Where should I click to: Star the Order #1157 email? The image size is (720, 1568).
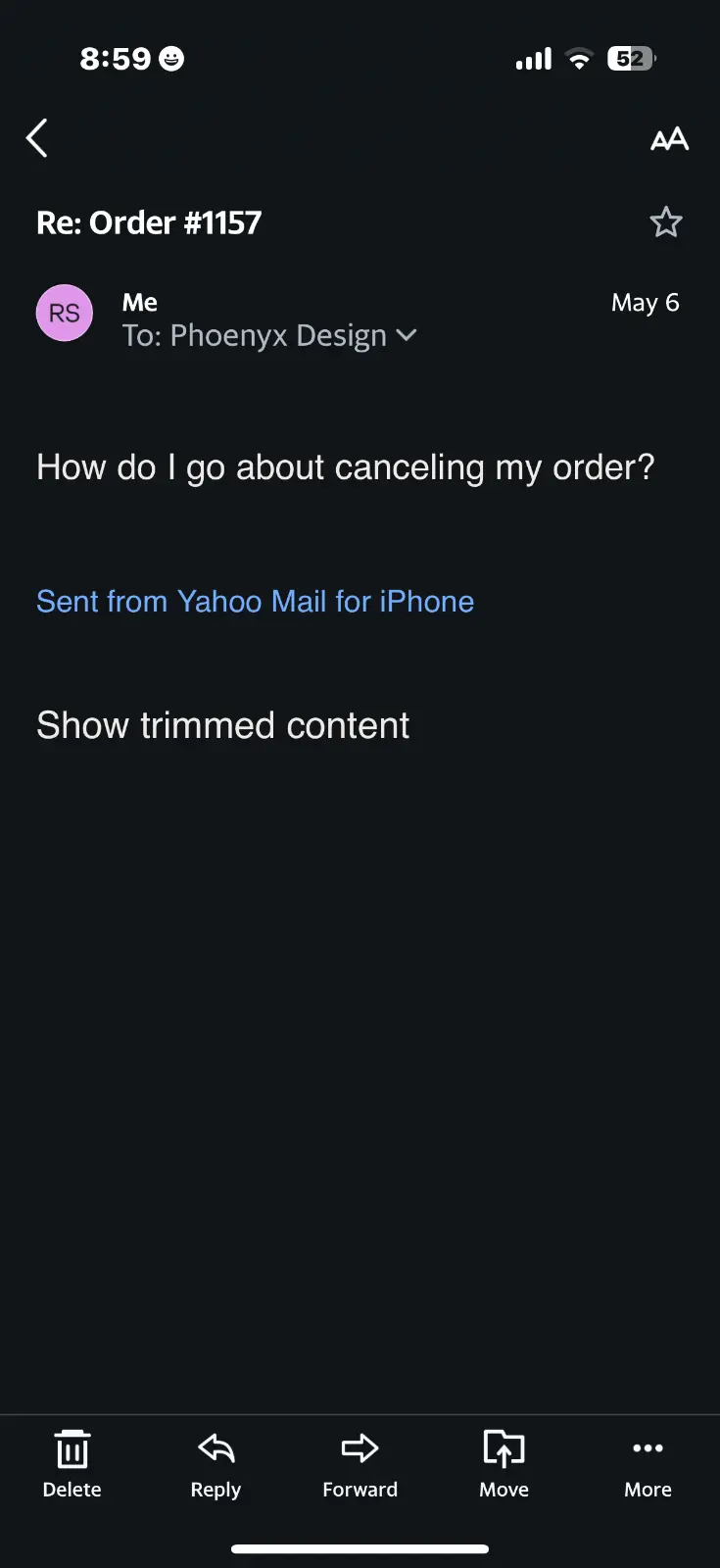click(666, 222)
